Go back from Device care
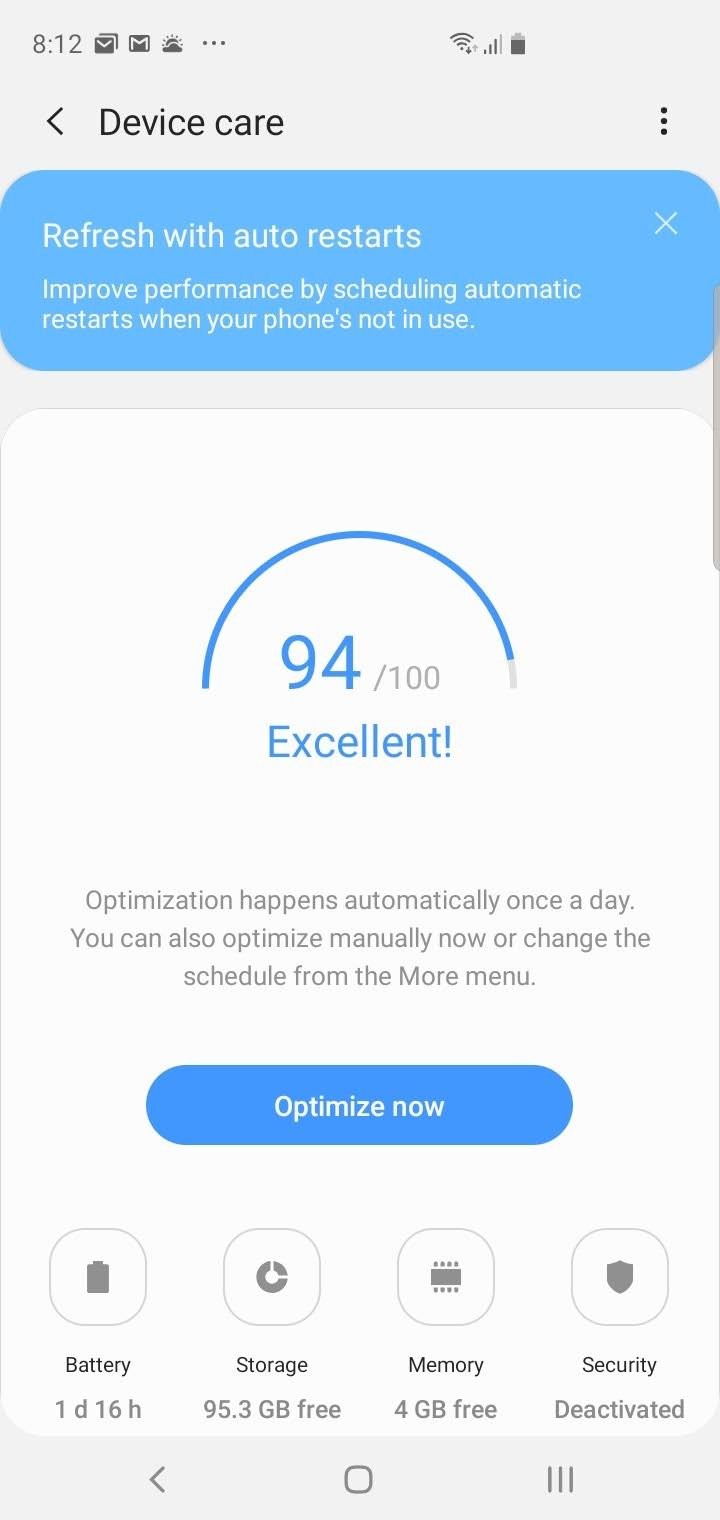Viewport: 720px width, 1520px height. (x=56, y=122)
